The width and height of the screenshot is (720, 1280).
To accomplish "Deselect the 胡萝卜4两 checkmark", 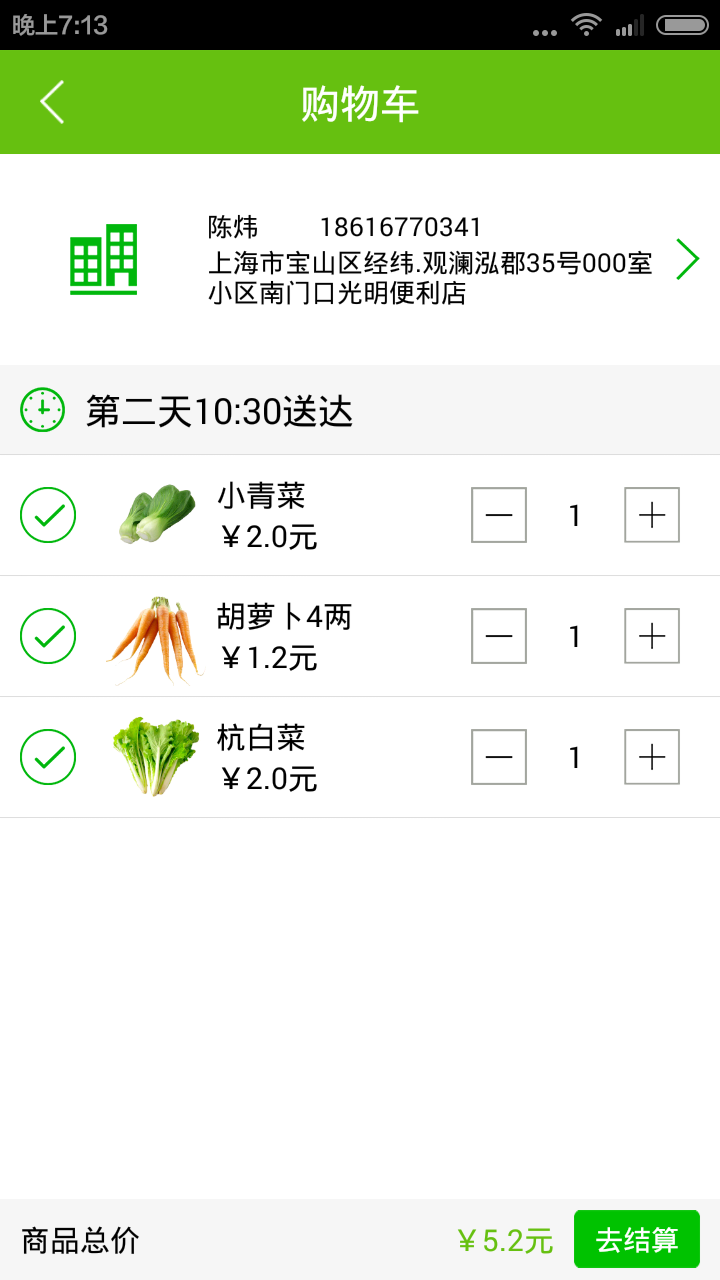I will [x=48, y=636].
